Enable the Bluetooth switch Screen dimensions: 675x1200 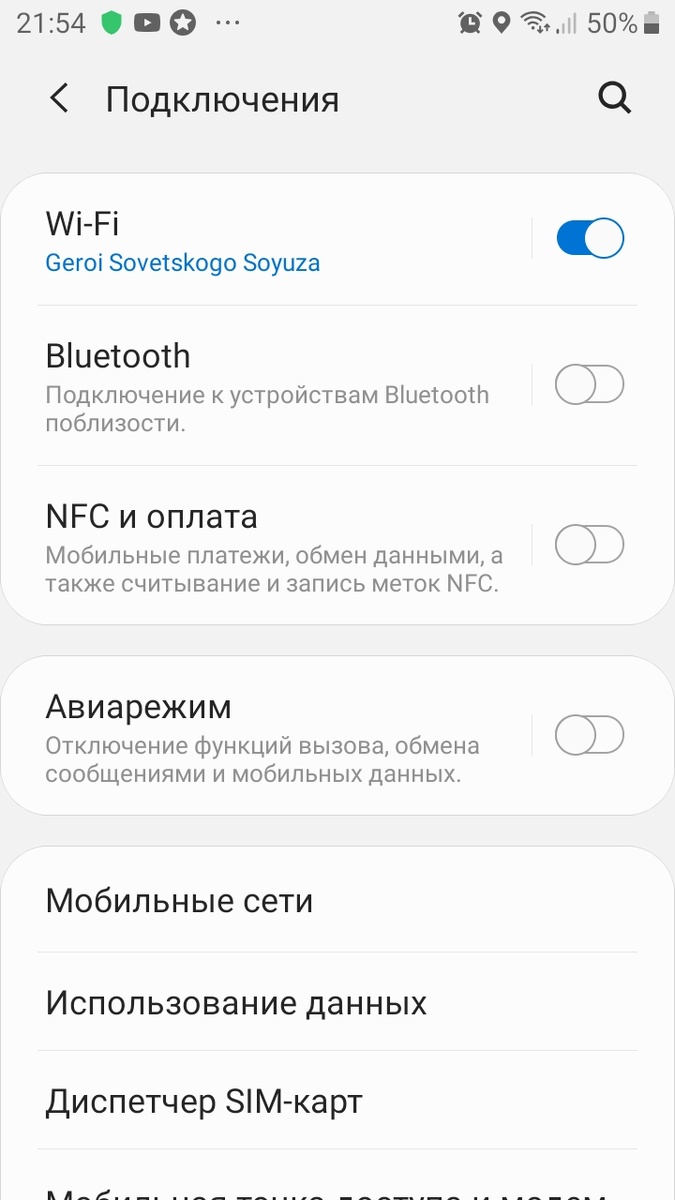590,385
